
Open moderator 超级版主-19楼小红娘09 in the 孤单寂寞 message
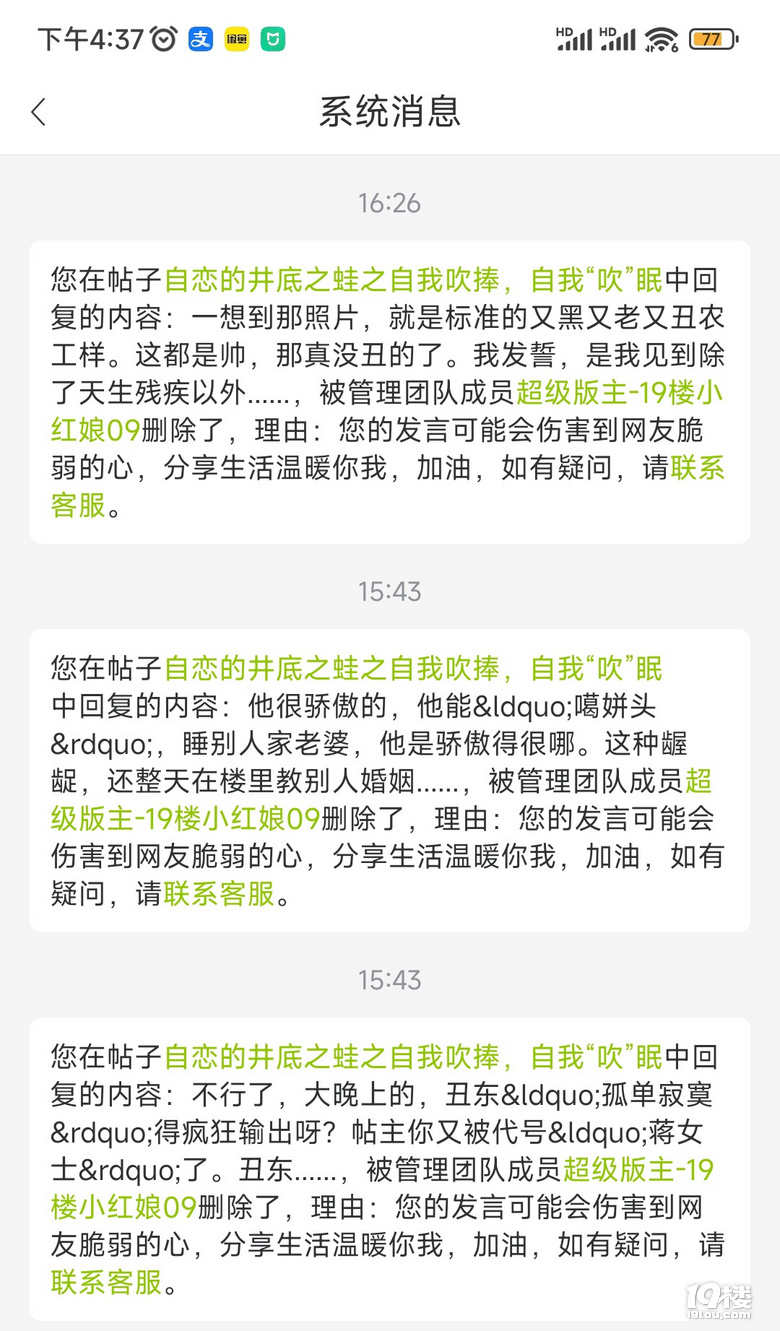639,1168
